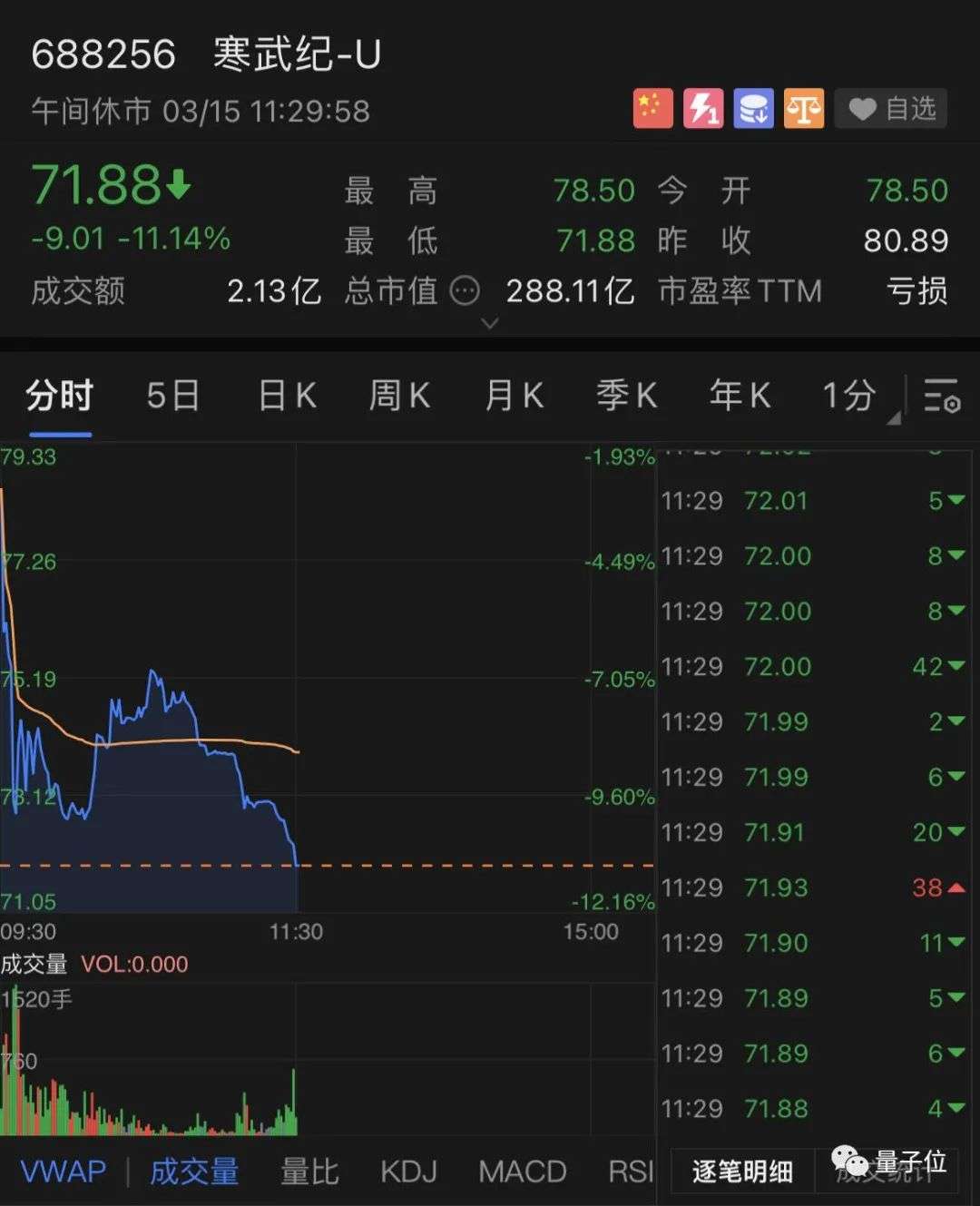Open the 日K candlestick view

287,397
